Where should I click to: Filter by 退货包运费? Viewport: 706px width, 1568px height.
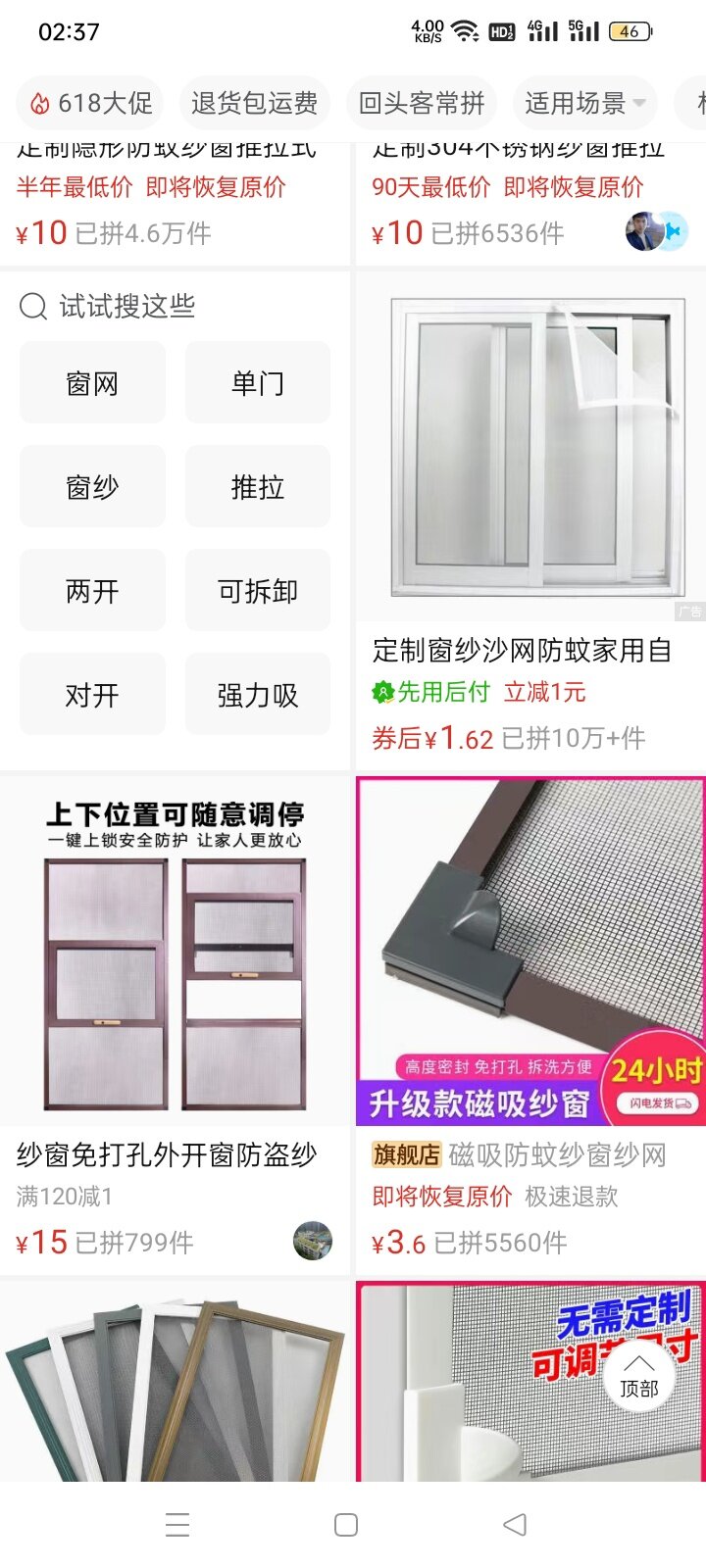coord(254,103)
